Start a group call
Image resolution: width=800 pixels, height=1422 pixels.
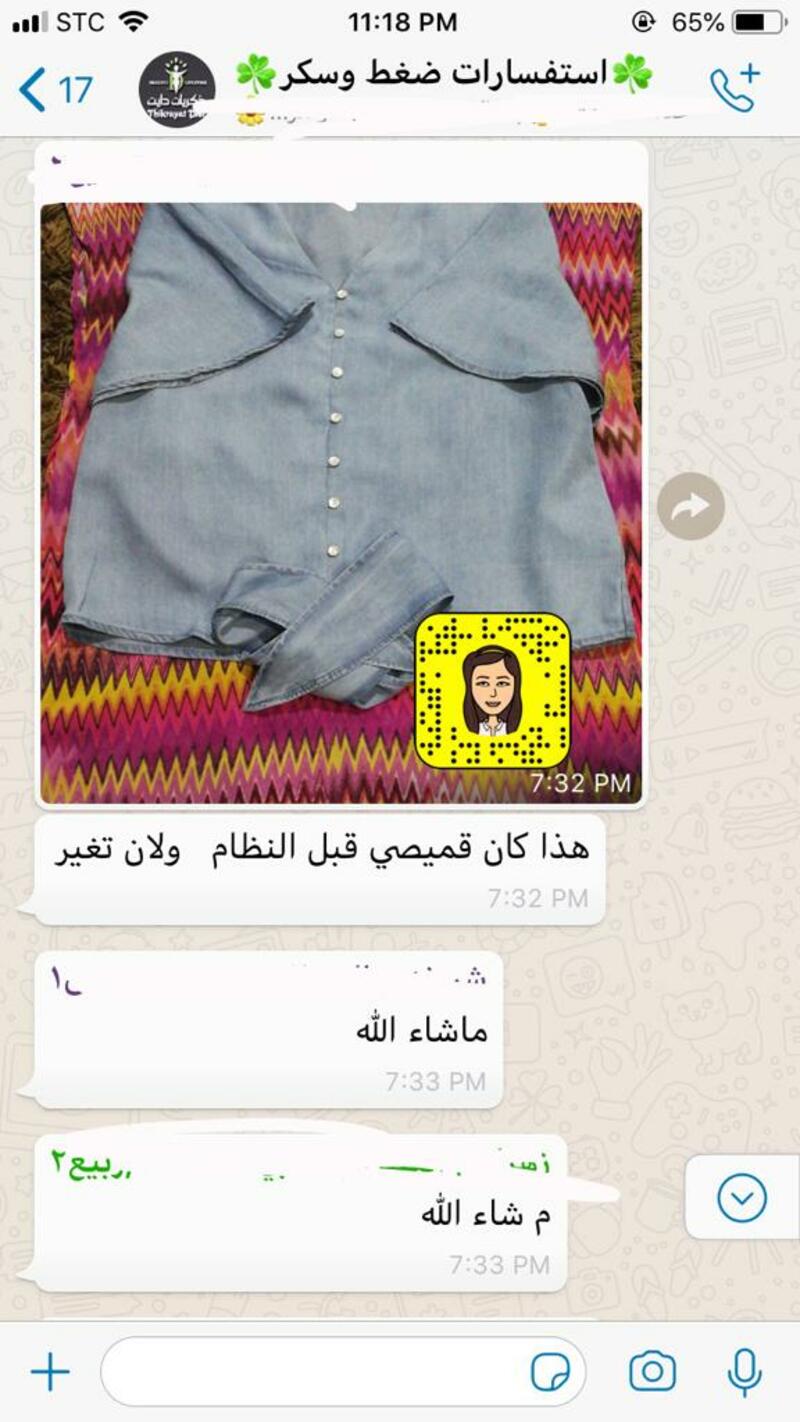point(734,89)
